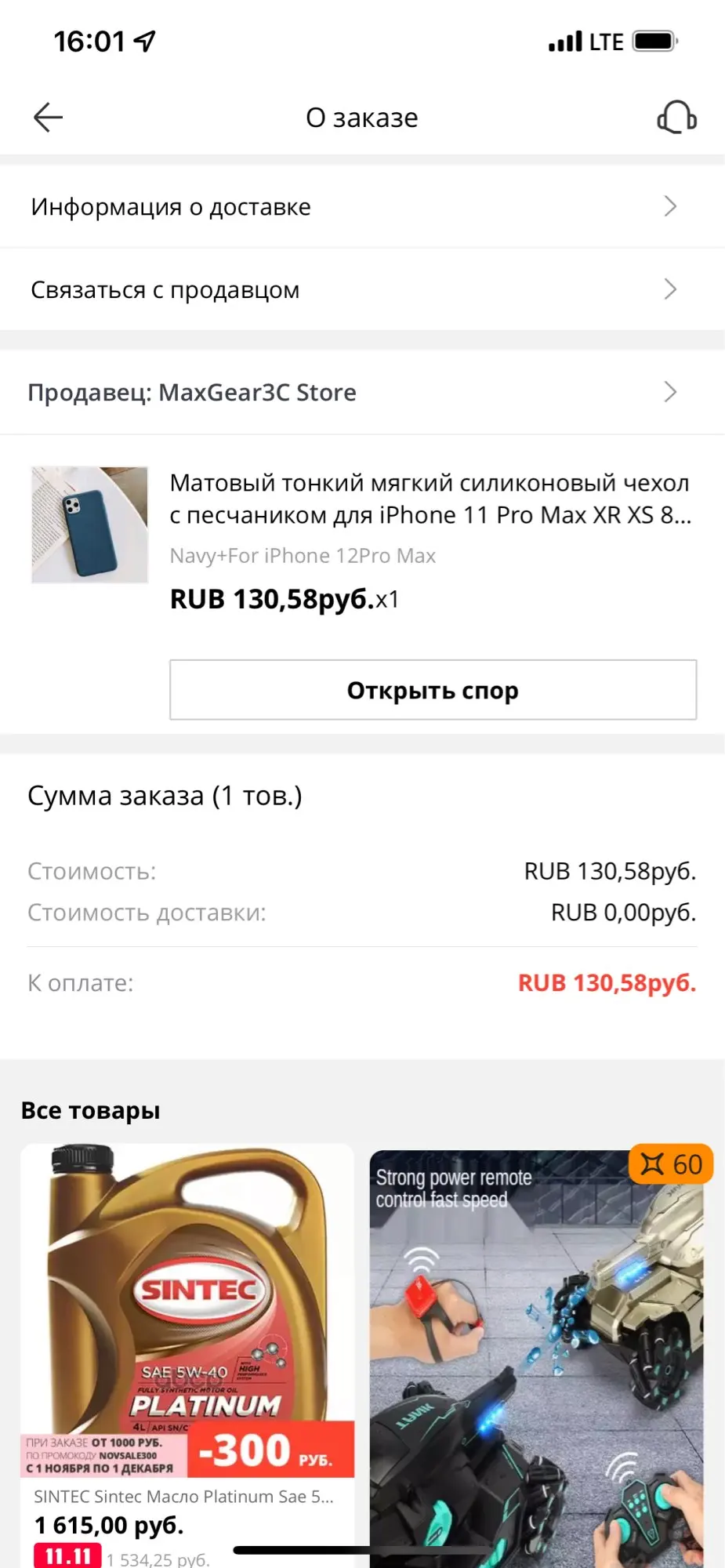This screenshot has width=725, height=1568.
Task: Open the SINTEC Platinum oil card
Action: pyautogui.click(x=187, y=1333)
